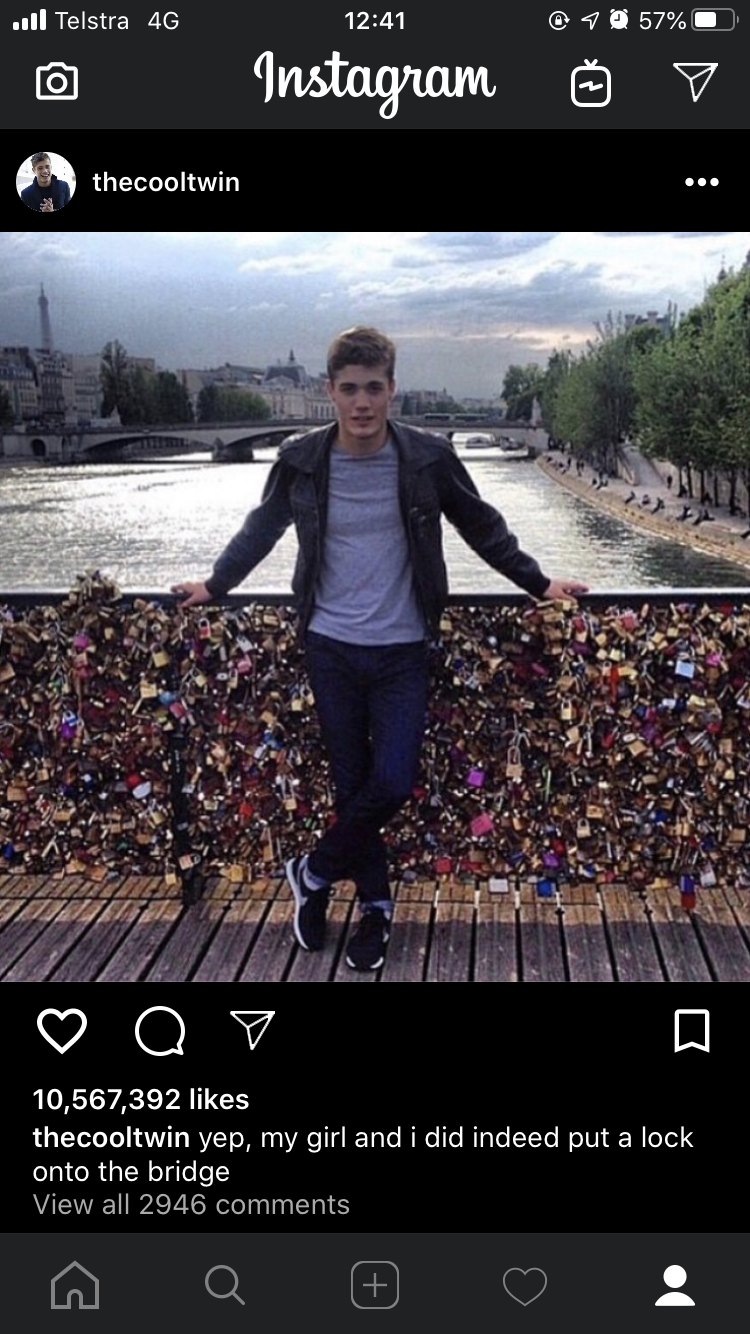This screenshot has width=750, height=1334.
Task: Open thecooltwin's profile picture
Action: click(x=46, y=182)
